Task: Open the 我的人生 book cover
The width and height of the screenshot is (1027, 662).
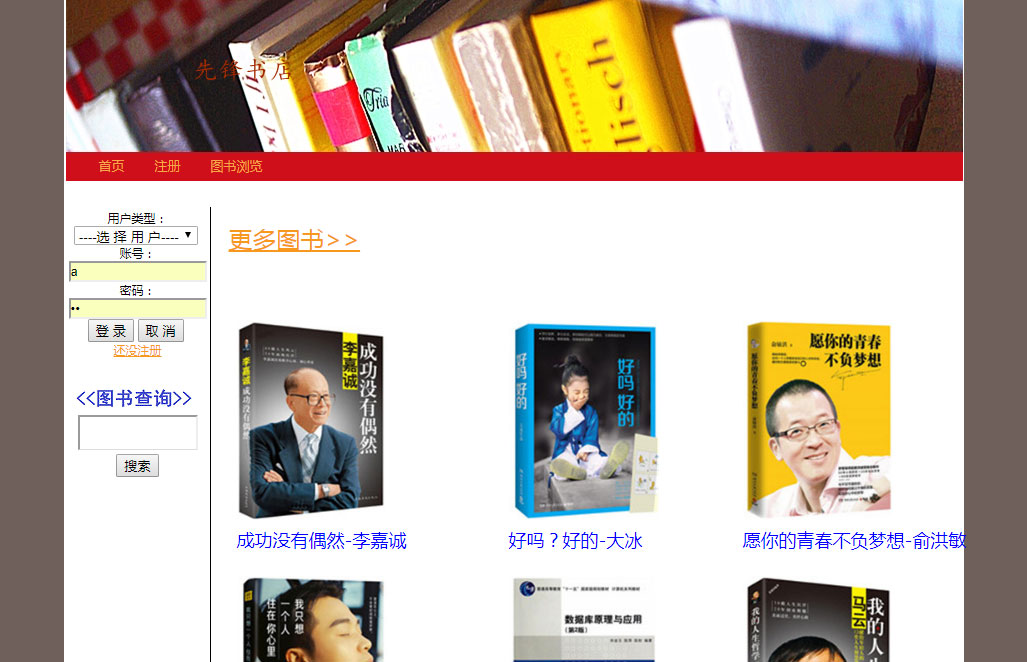Action: pos(818,620)
